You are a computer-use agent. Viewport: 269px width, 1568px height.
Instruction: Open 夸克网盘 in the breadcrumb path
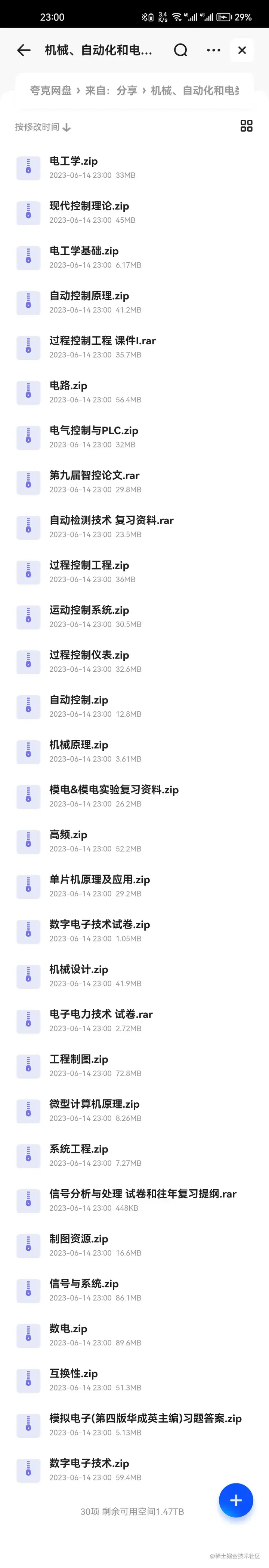click(x=50, y=91)
